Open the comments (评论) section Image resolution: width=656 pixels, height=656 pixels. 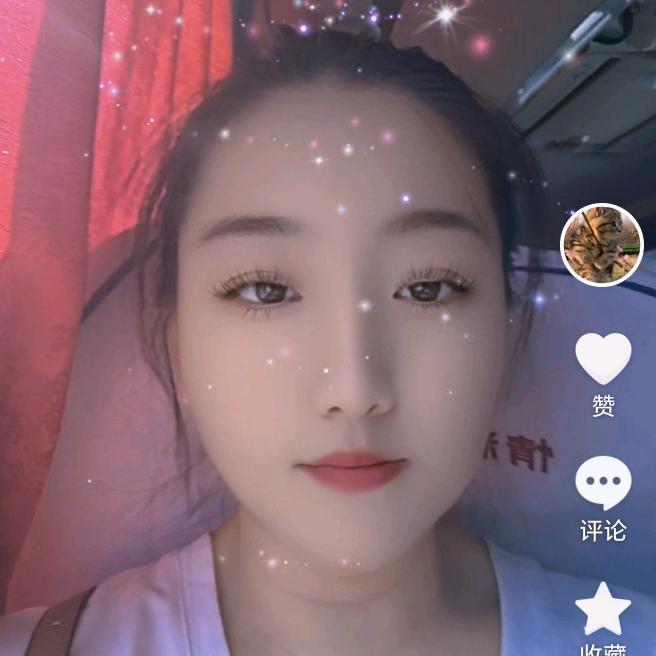coord(603,483)
